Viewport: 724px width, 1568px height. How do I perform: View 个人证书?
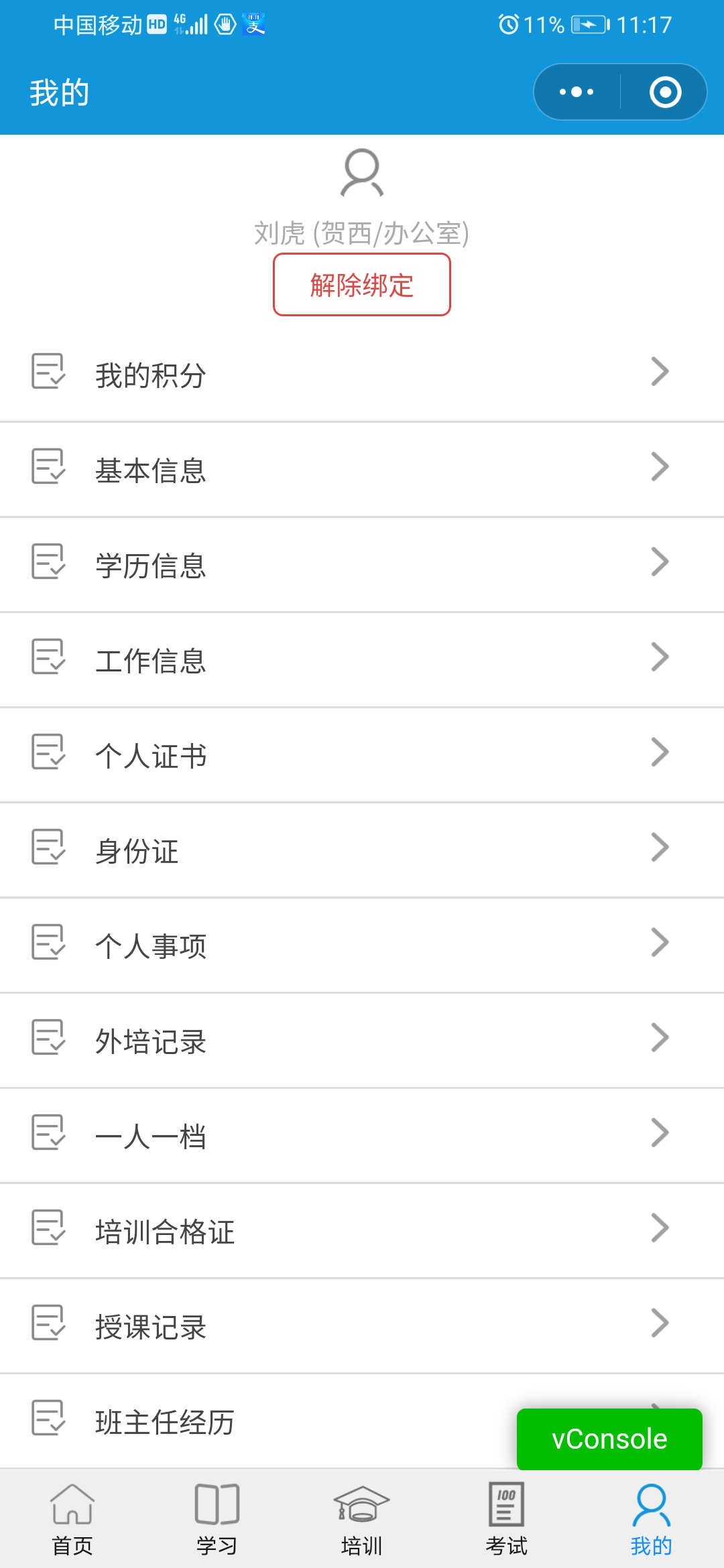coord(362,755)
